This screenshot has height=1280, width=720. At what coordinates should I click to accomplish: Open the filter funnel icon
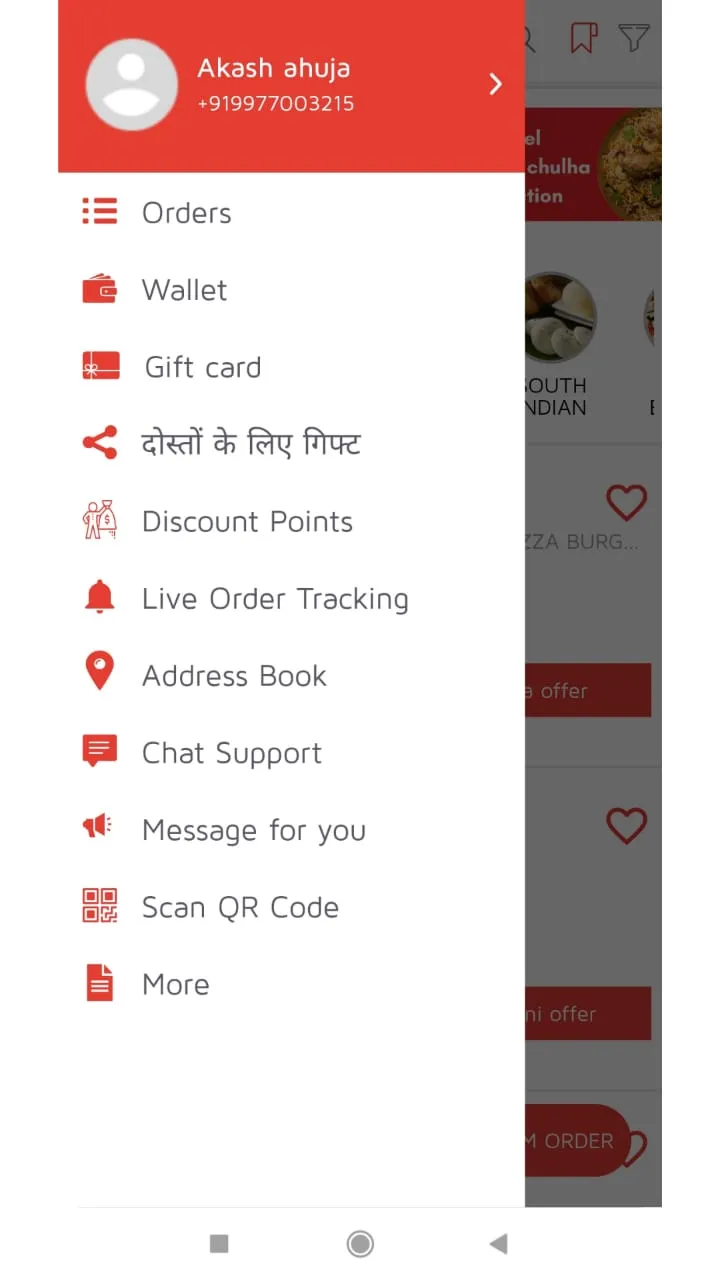click(x=634, y=38)
